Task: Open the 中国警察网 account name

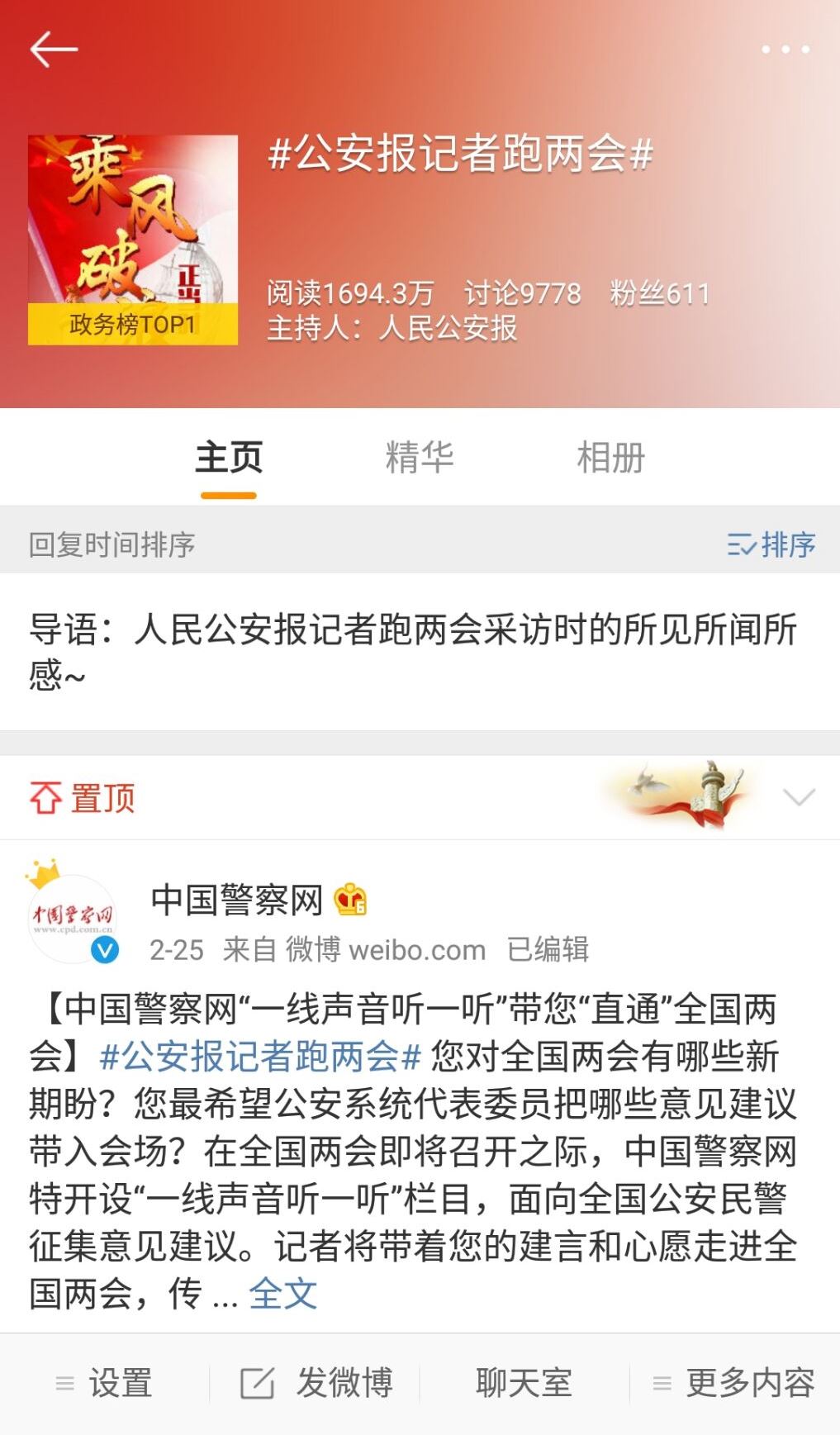Action: [237, 900]
